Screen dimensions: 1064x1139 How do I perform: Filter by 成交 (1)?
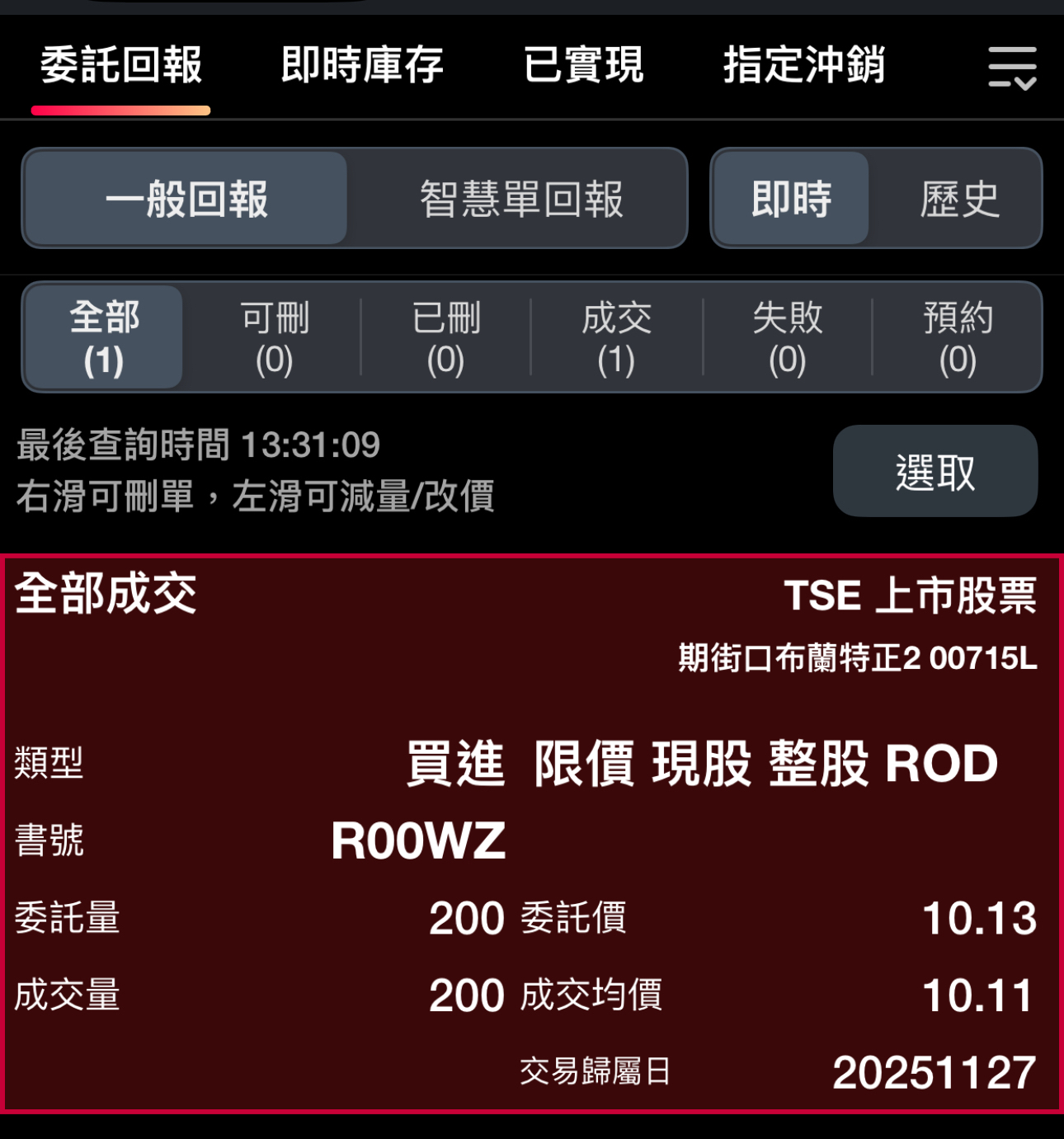point(616,337)
